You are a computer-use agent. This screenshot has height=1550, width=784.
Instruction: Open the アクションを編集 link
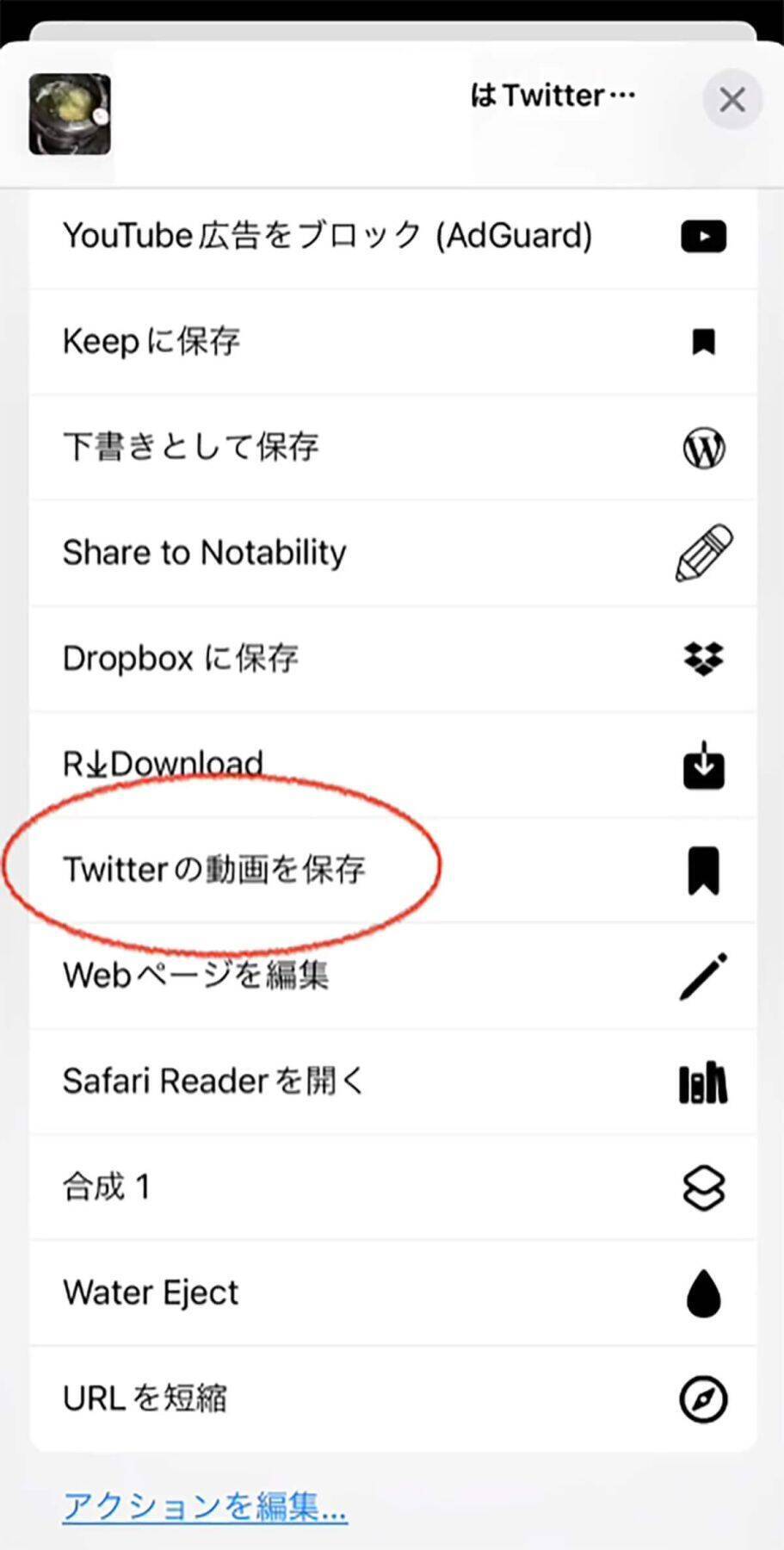[x=205, y=1506]
